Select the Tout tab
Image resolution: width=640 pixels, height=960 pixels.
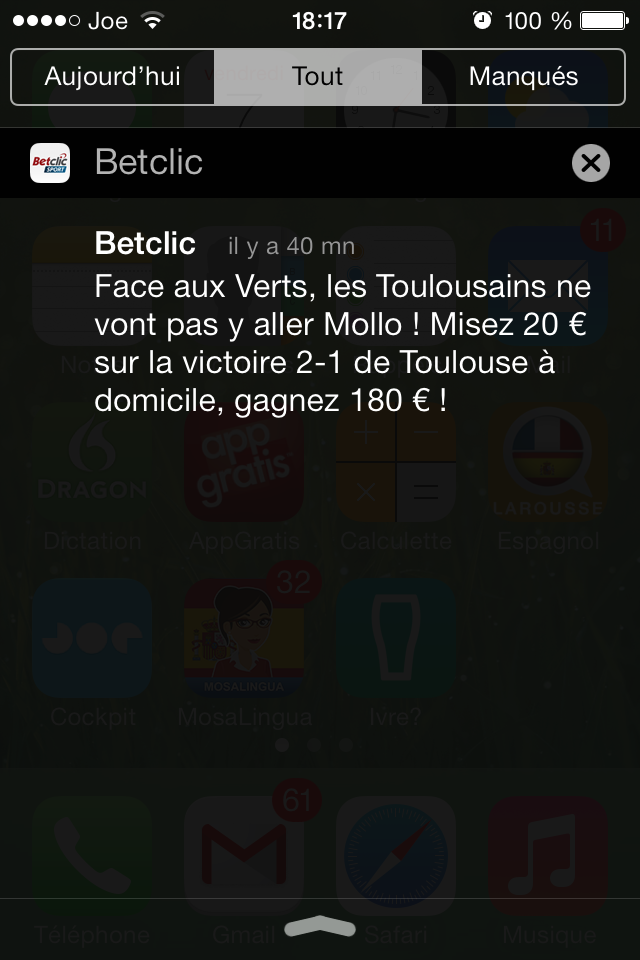coord(318,77)
